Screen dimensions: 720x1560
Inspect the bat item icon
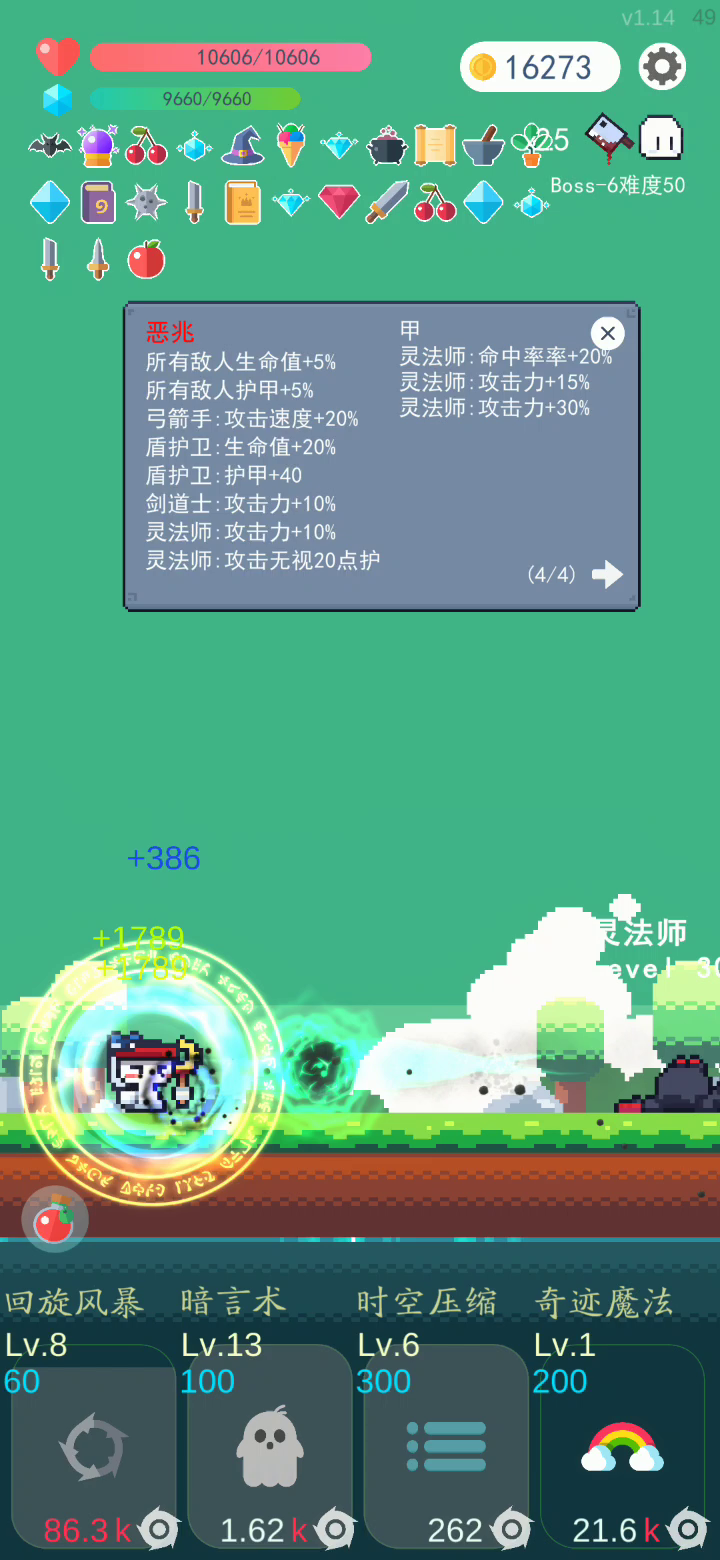[x=49, y=146]
